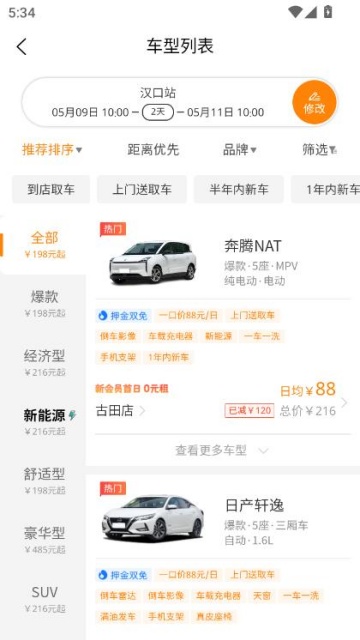This screenshot has width=360, height=640.
Task: Select the 距离优先 sorting option
Action: pyautogui.click(x=153, y=150)
